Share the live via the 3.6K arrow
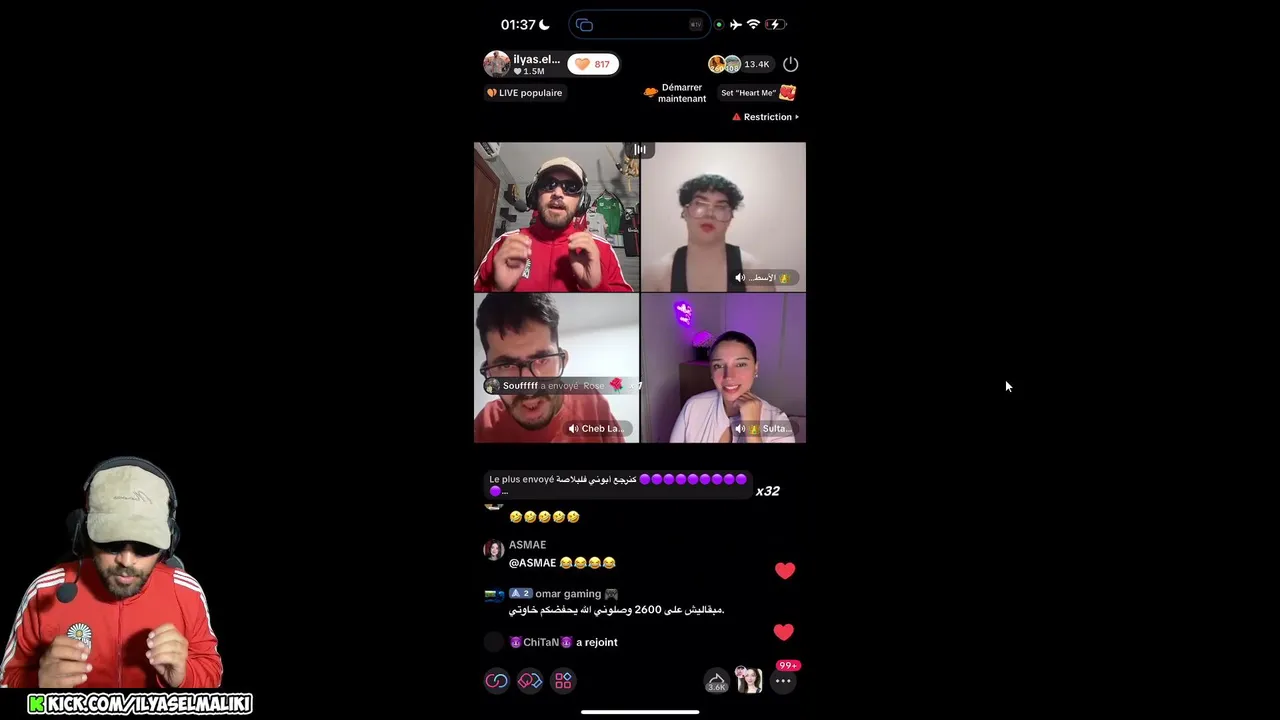 (716, 682)
